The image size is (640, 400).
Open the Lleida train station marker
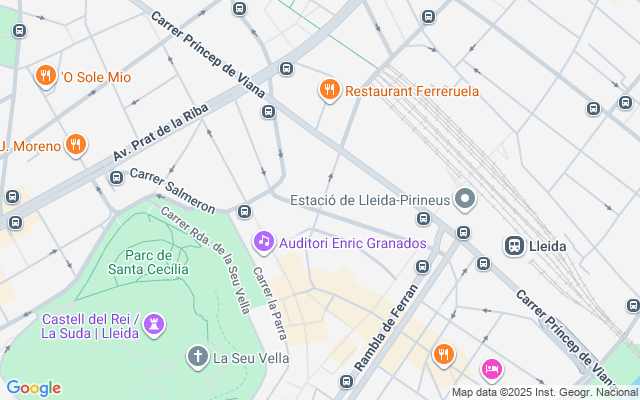pos(515,245)
